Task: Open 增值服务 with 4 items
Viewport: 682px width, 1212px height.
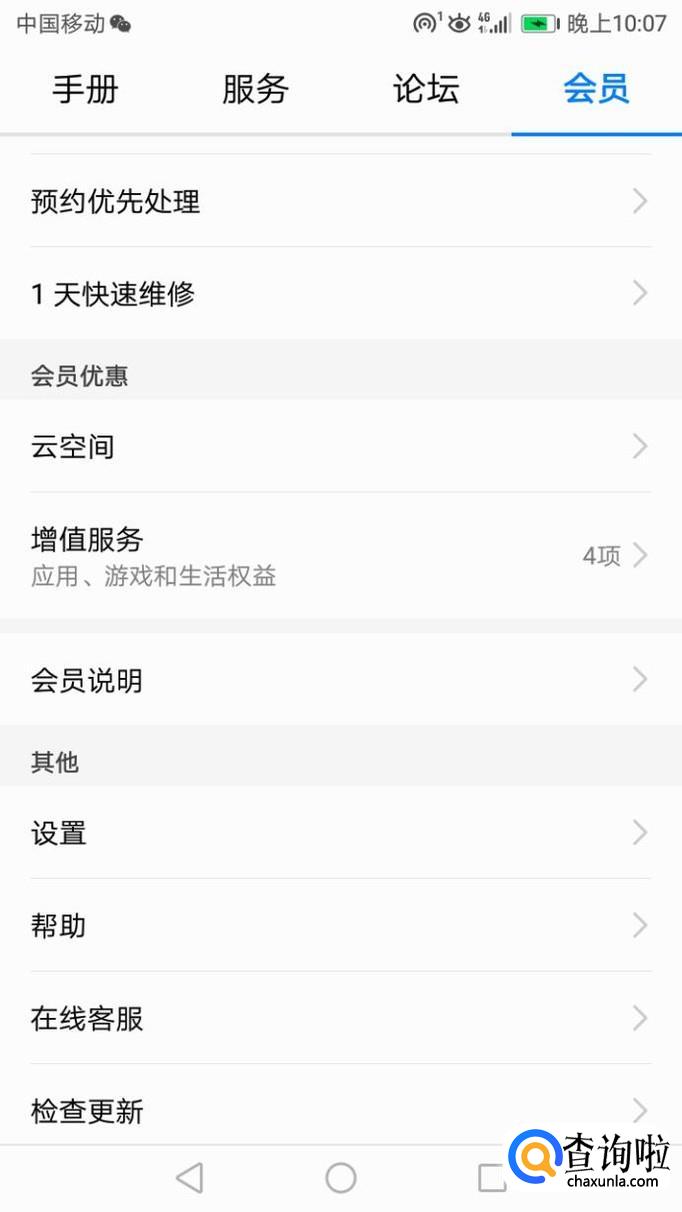Action: pyautogui.click(x=340, y=555)
